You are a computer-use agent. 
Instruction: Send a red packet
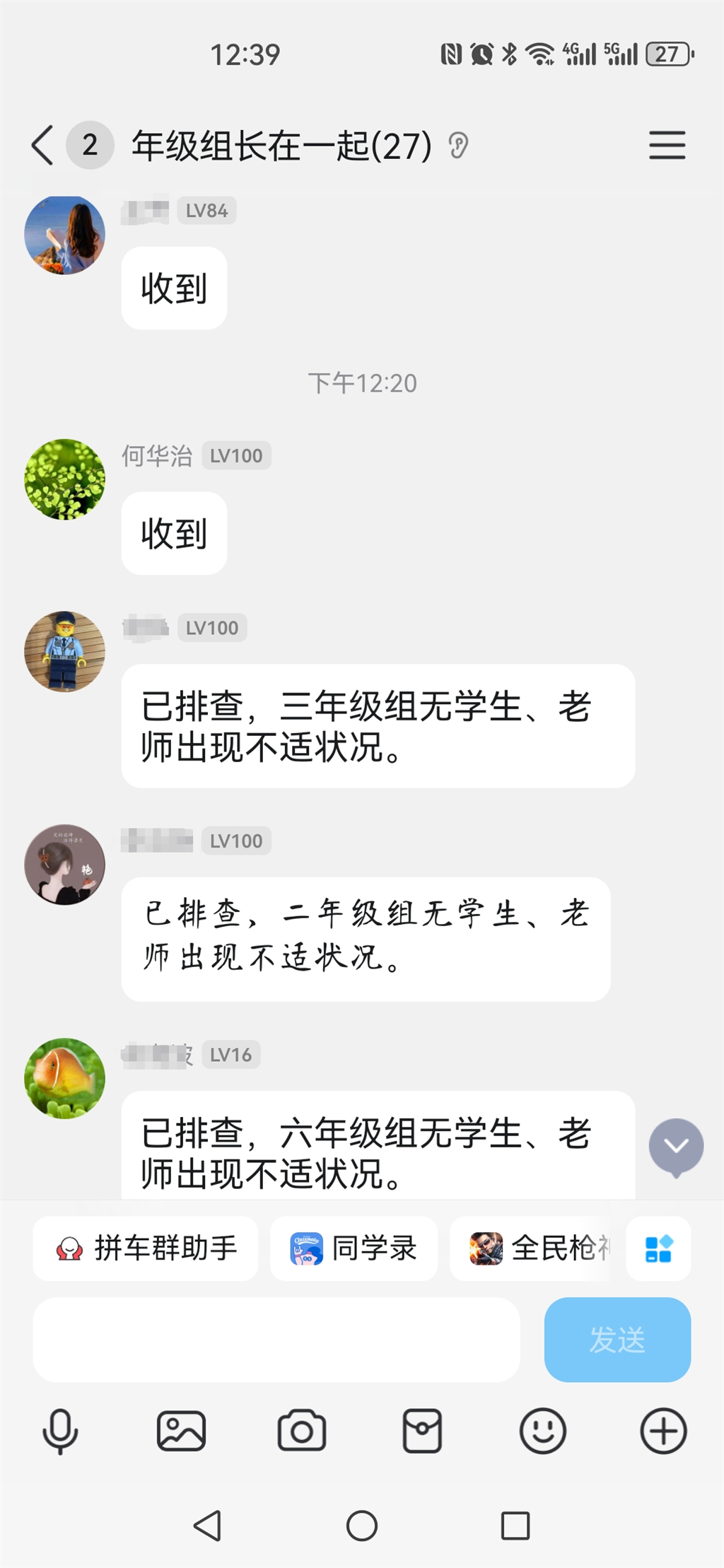click(x=422, y=1431)
